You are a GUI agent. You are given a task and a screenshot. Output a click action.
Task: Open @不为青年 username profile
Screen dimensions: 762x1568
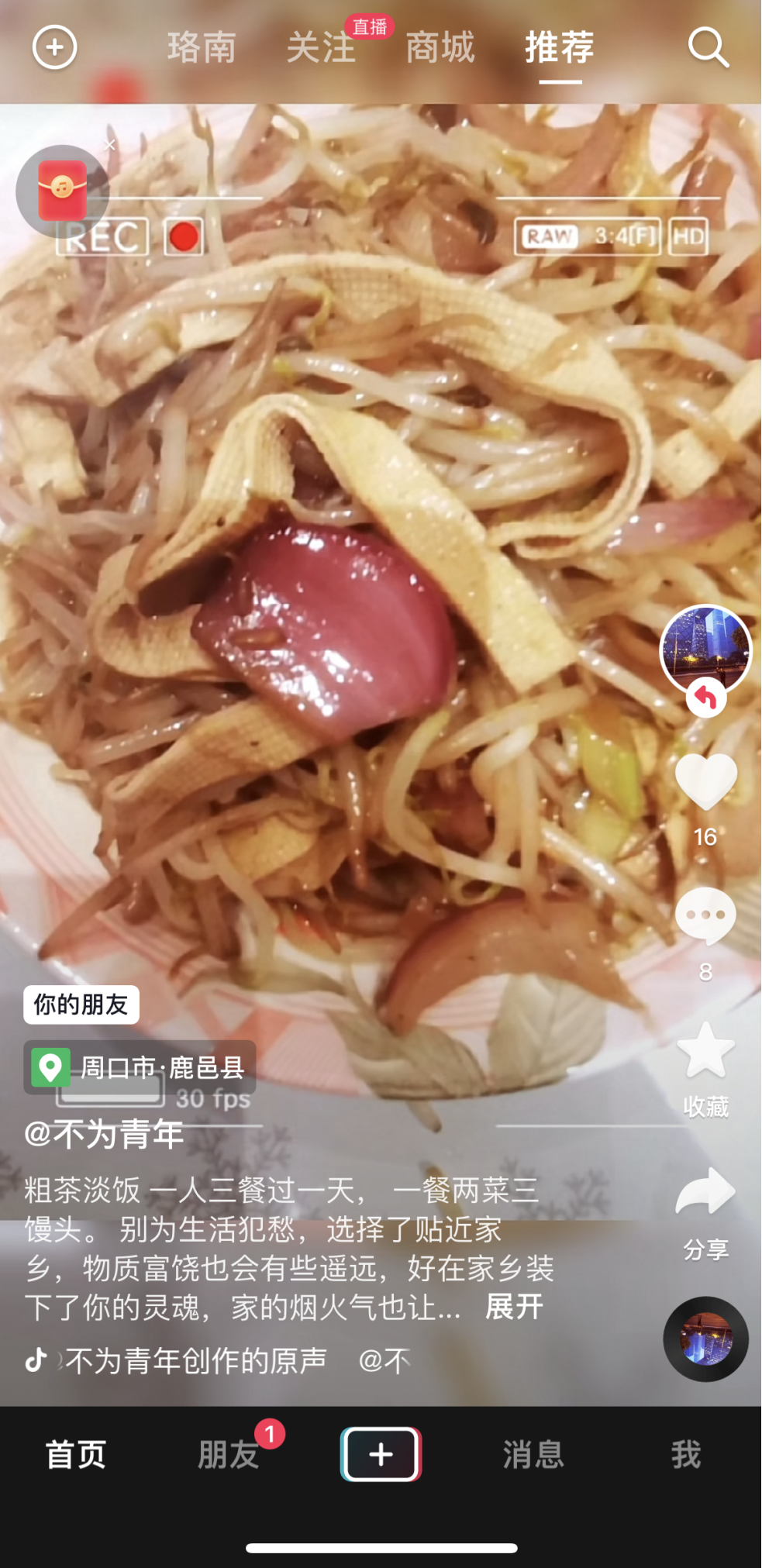tap(104, 1134)
